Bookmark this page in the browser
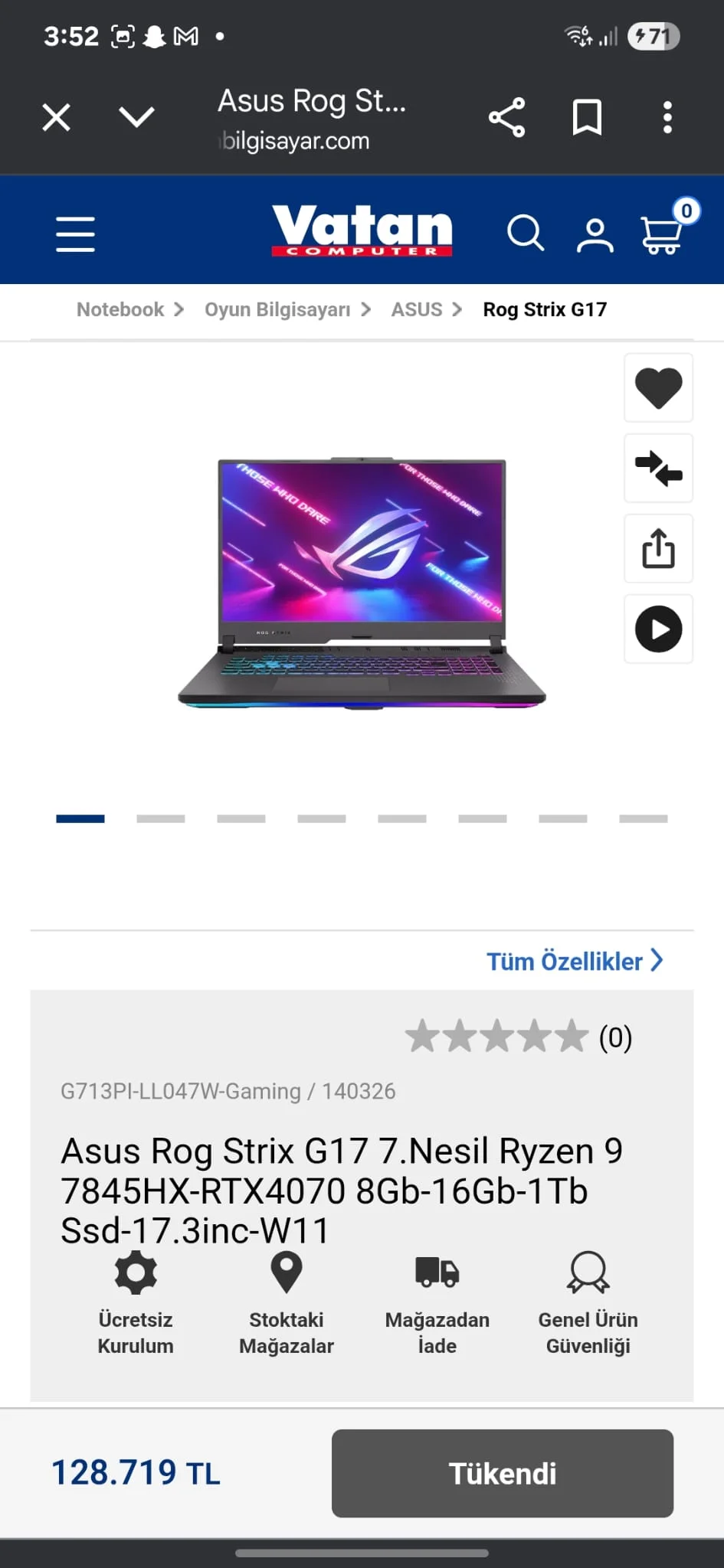Screen dimensions: 724x1568 (x=587, y=118)
